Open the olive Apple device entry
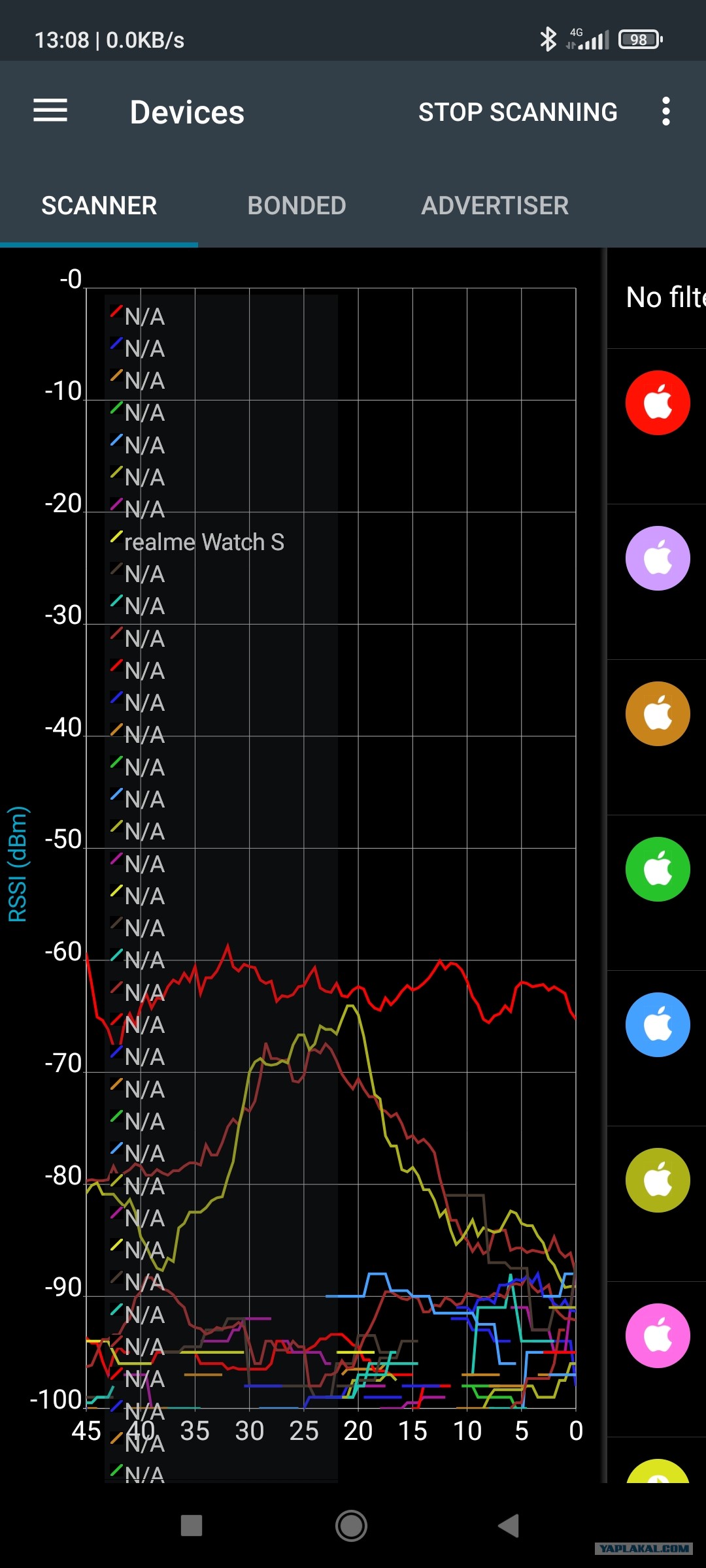The image size is (706, 1568). tap(658, 1181)
